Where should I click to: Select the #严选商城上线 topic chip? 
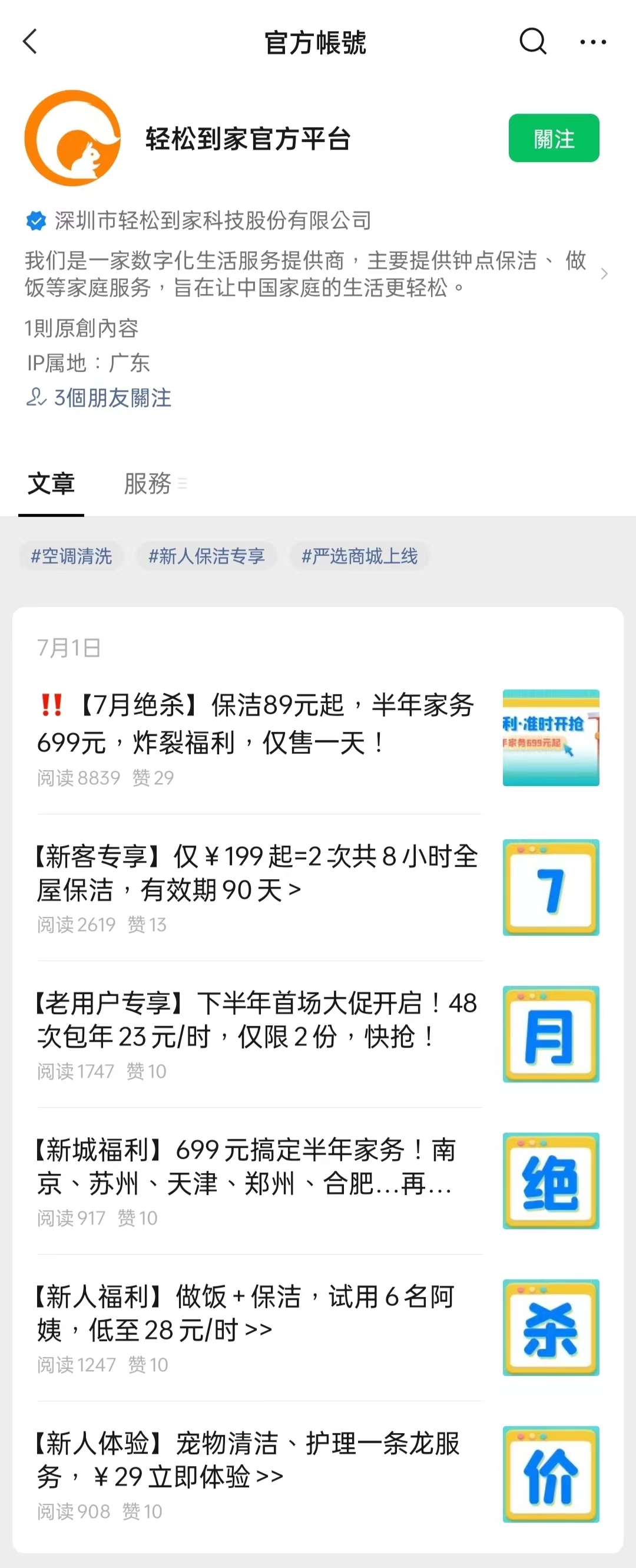pos(359,556)
